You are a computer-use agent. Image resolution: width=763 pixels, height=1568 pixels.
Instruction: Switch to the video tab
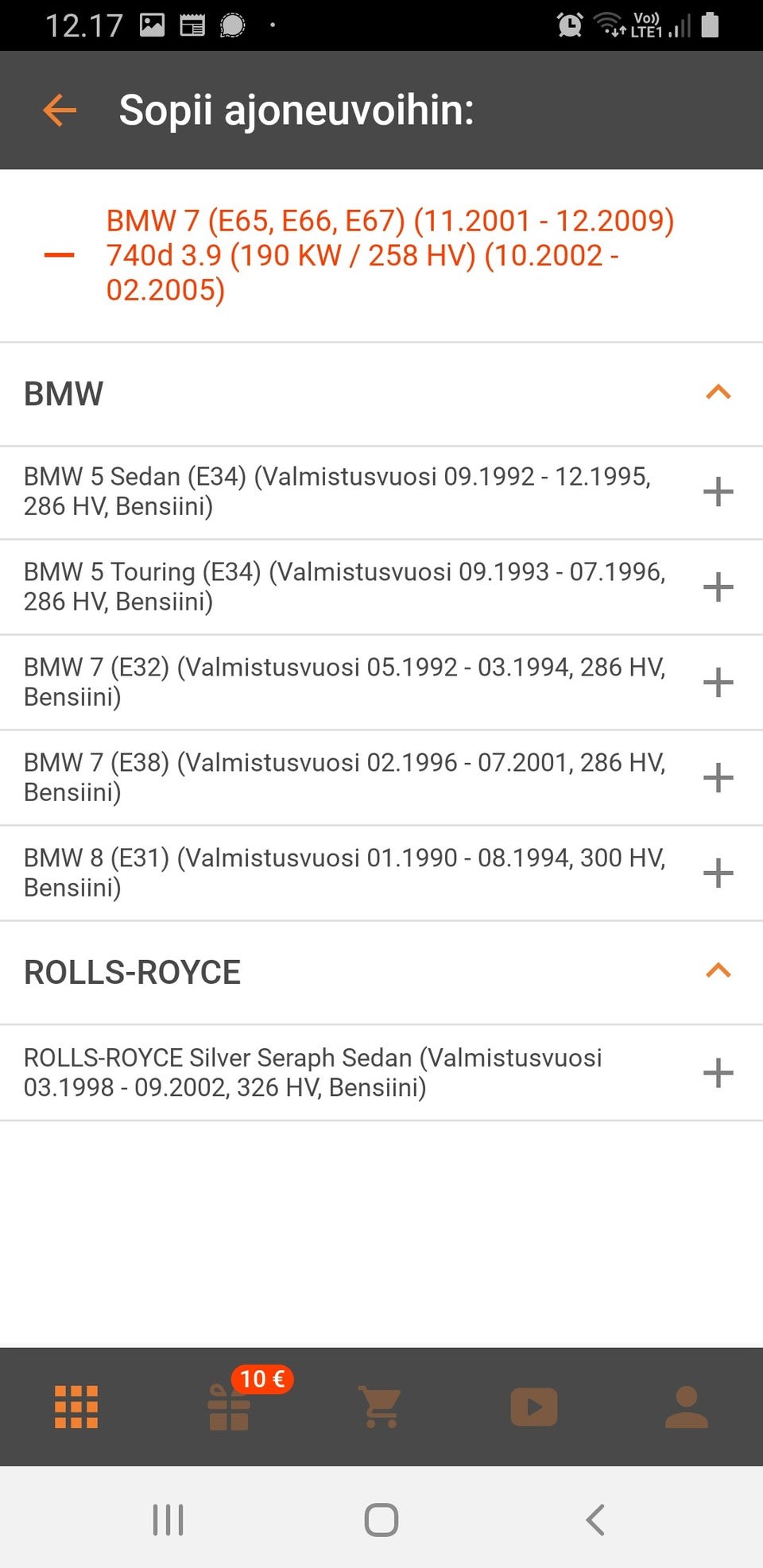coord(533,1407)
